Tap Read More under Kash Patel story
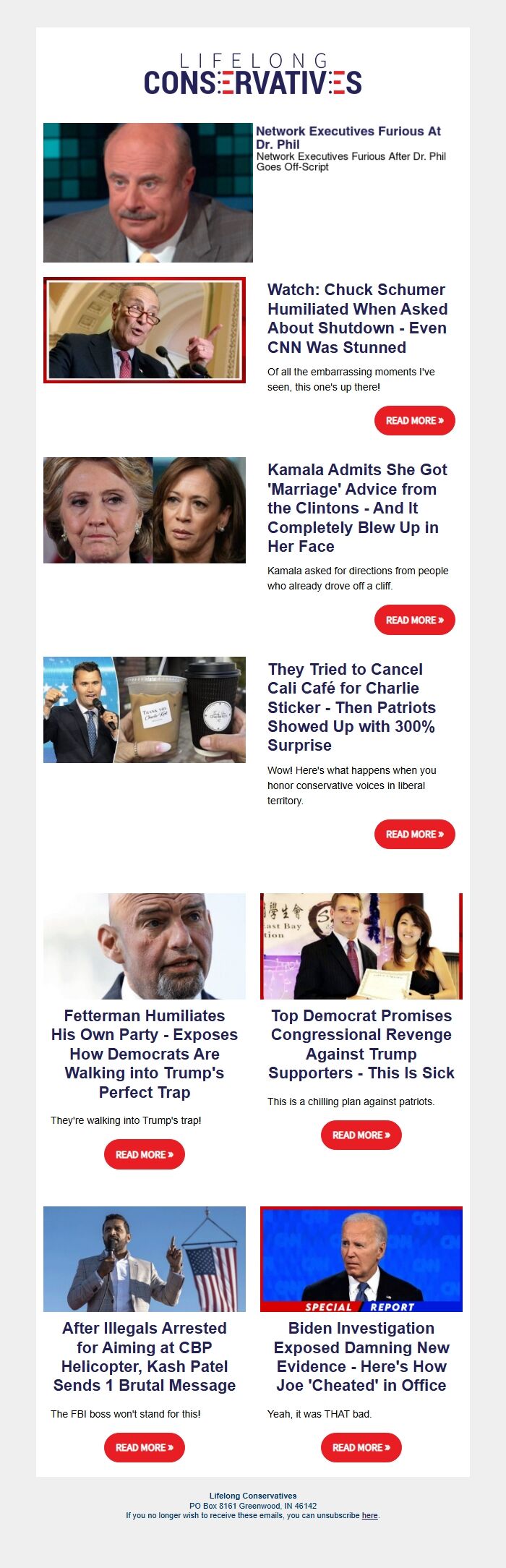The height and width of the screenshot is (1568, 506). click(x=145, y=1447)
